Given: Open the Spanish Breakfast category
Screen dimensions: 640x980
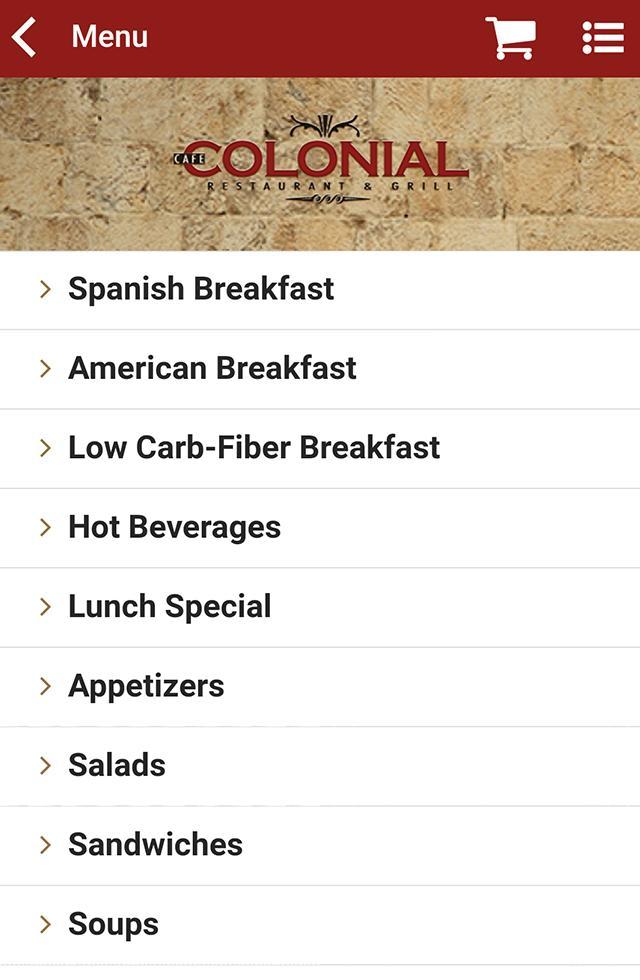Looking at the screenshot, I should coord(201,289).
